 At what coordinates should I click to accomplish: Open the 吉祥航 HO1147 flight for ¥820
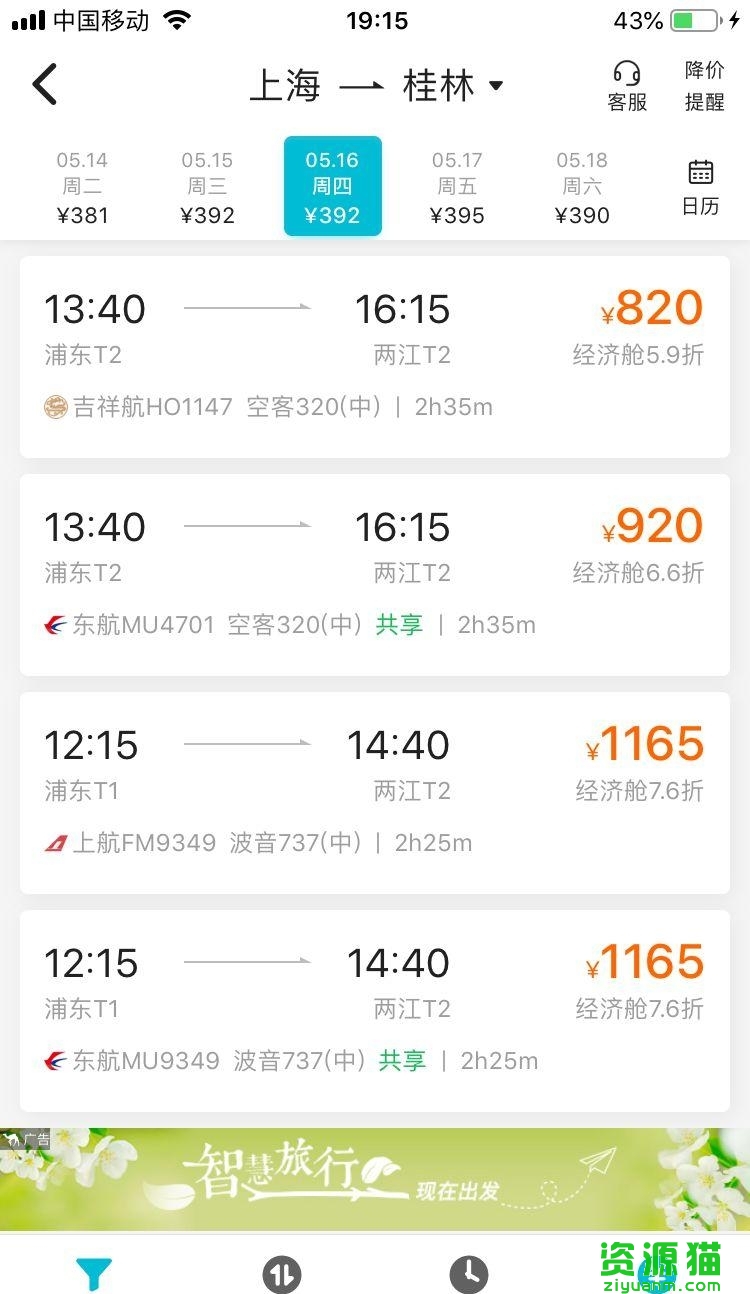point(375,357)
